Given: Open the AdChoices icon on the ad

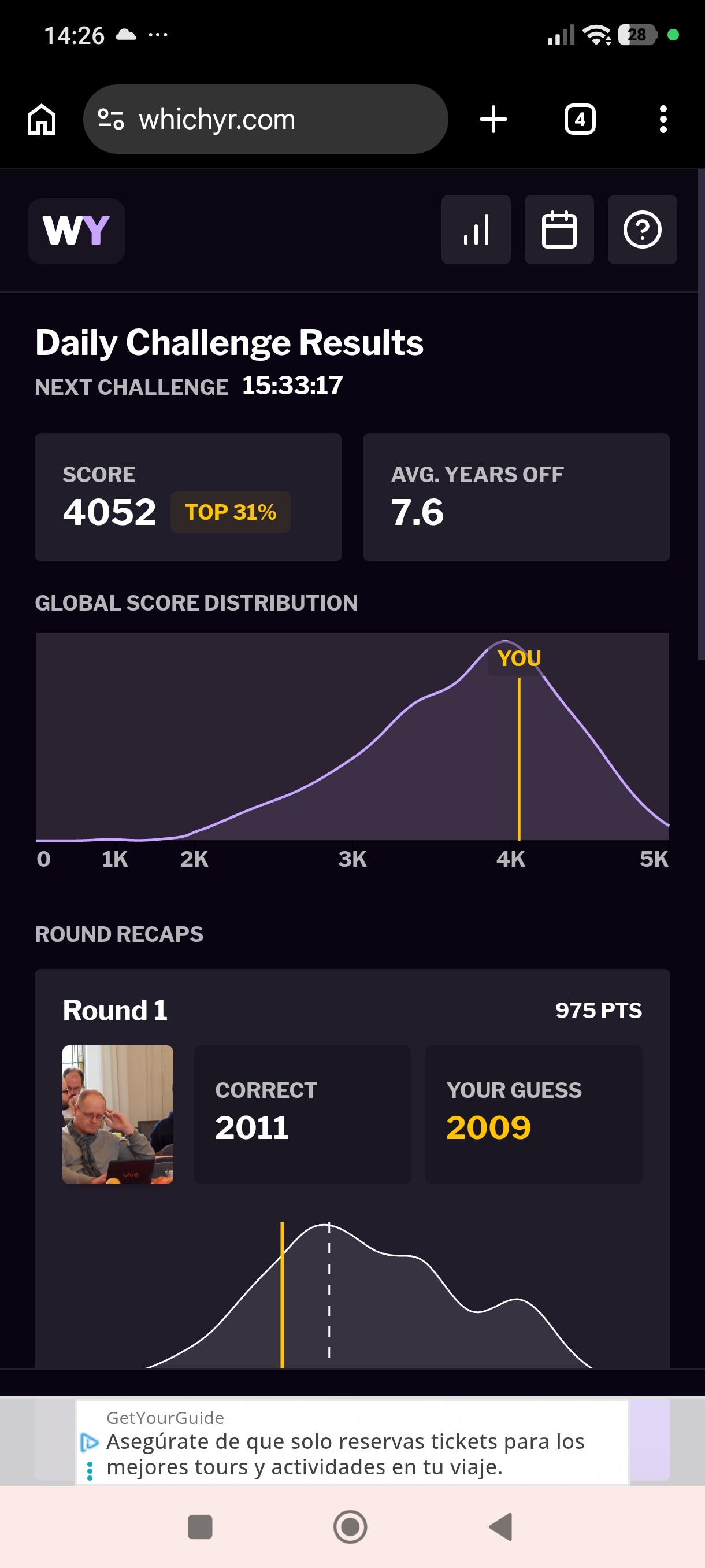Looking at the screenshot, I should pos(89,1442).
